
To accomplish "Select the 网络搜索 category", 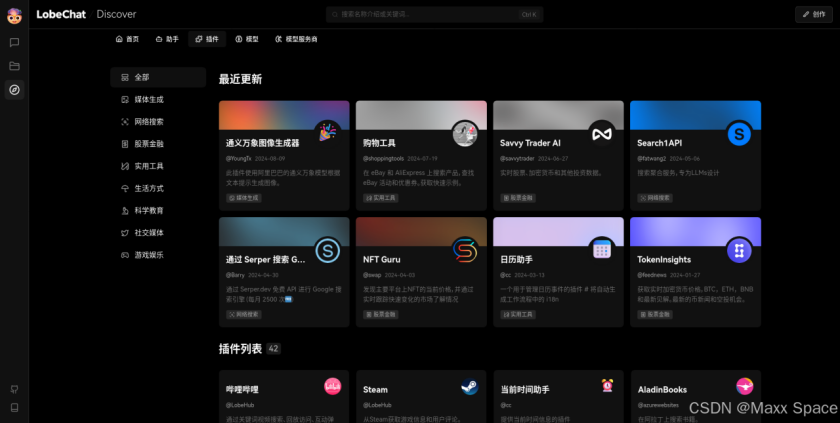I will tap(148, 121).
